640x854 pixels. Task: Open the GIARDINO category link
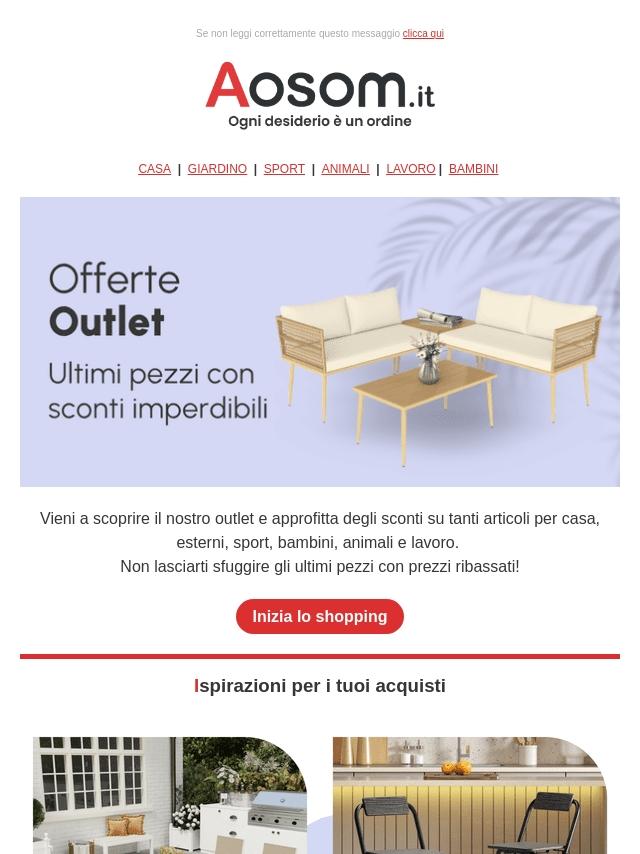tap(217, 169)
